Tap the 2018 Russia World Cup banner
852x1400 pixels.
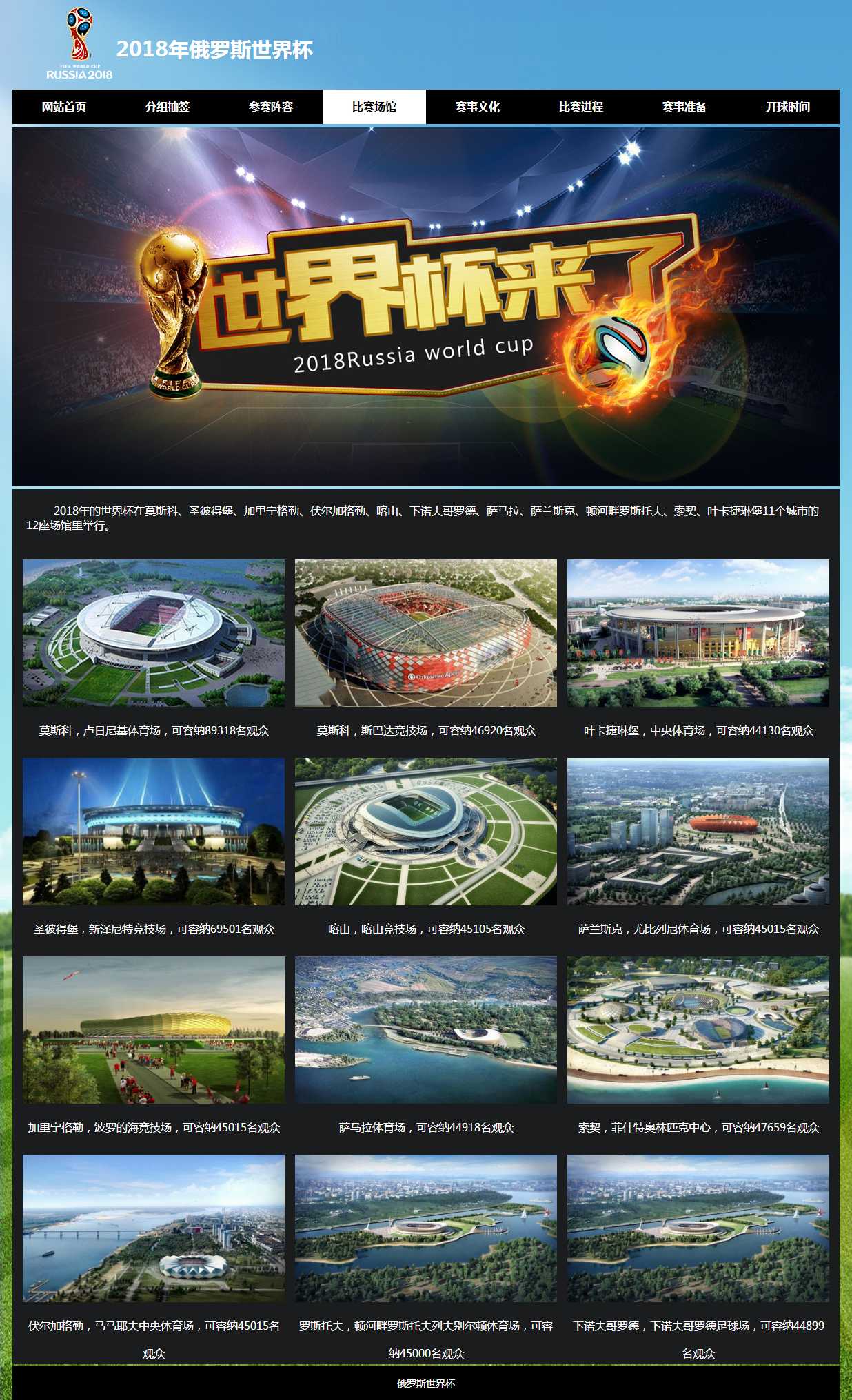point(425,307)
